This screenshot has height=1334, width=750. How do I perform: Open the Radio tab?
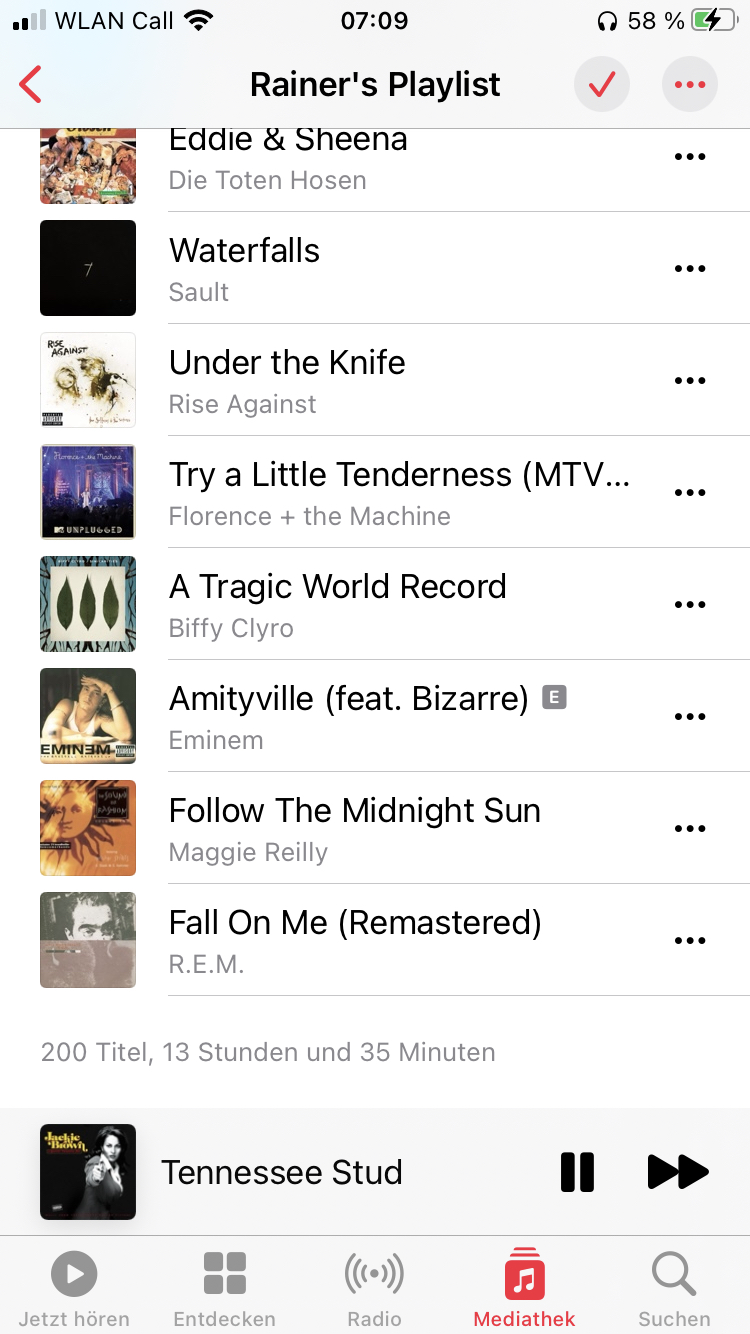(x=374, y=1288)
